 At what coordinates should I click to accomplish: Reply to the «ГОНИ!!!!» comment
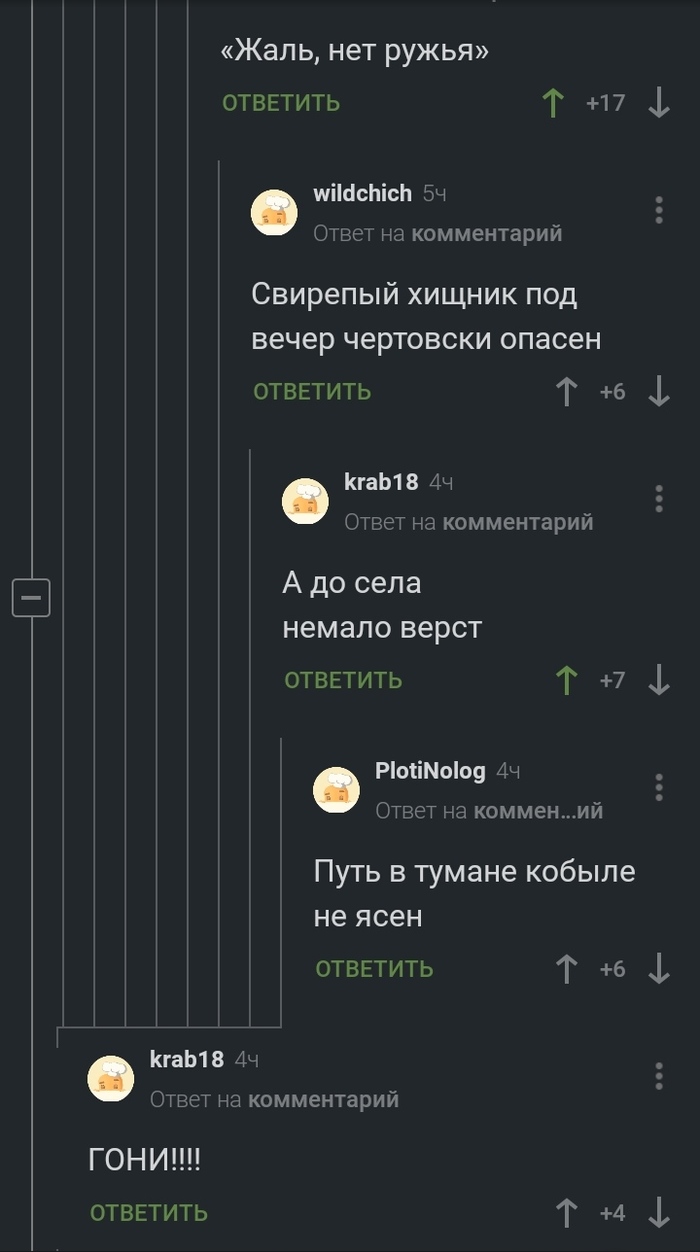click(x=149, y=1213)
